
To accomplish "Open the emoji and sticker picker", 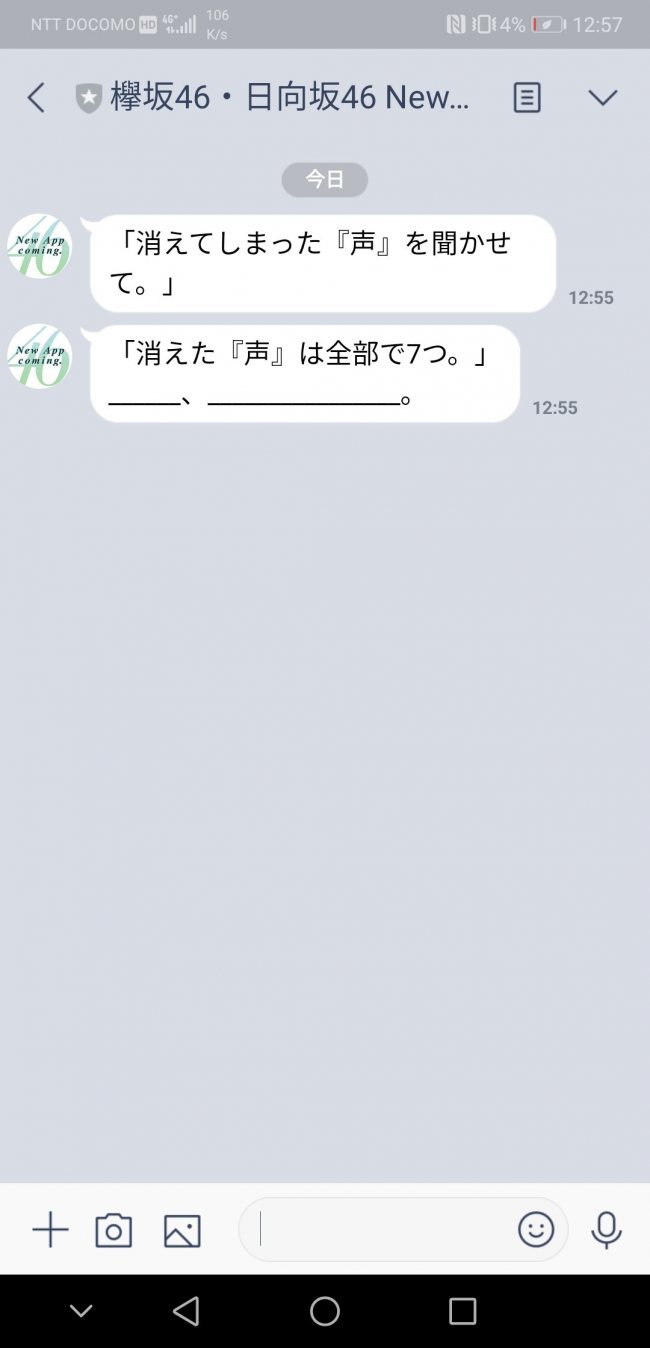I will (536, 1230).
